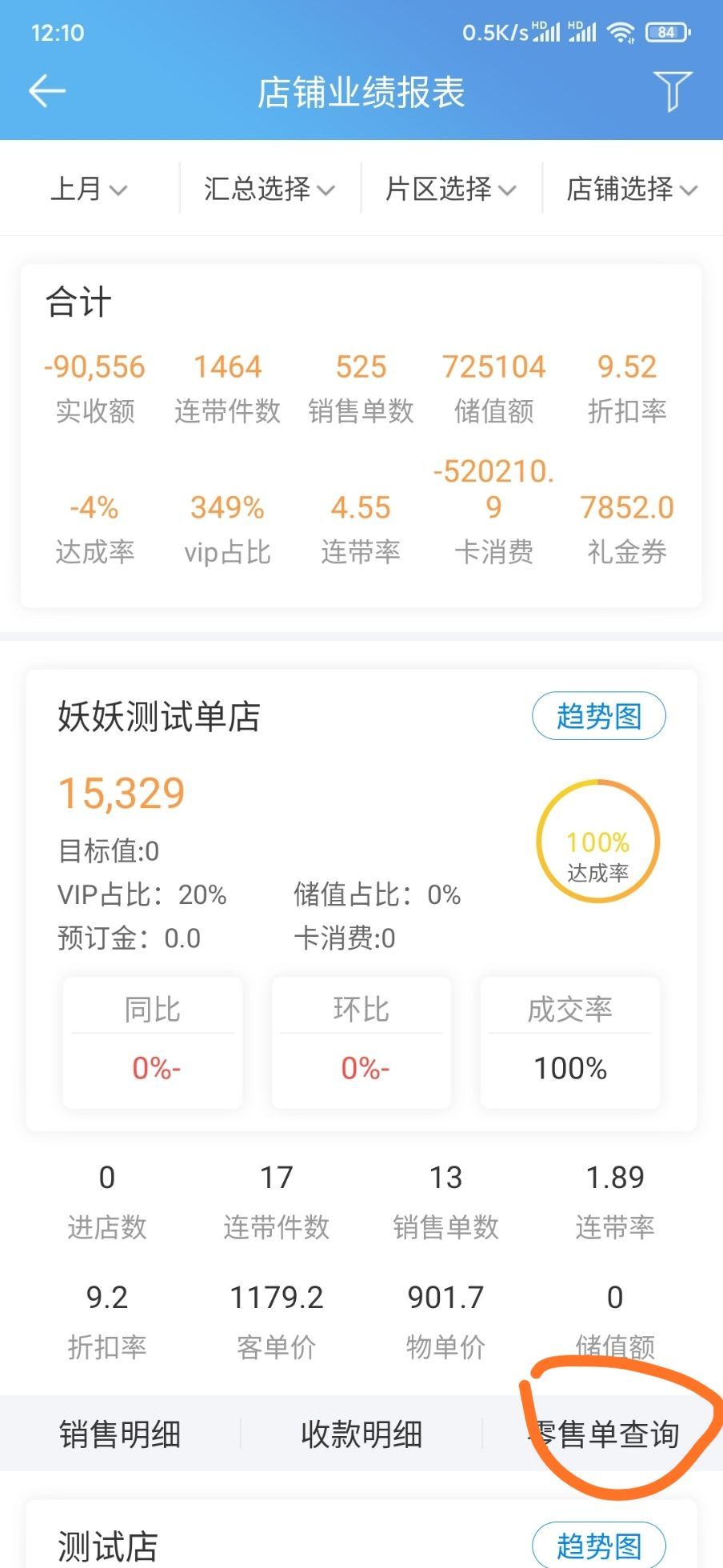Open 销售明细 for 妖妖测试单店
Screen dimensions: 723x1568
[120, 1434]
